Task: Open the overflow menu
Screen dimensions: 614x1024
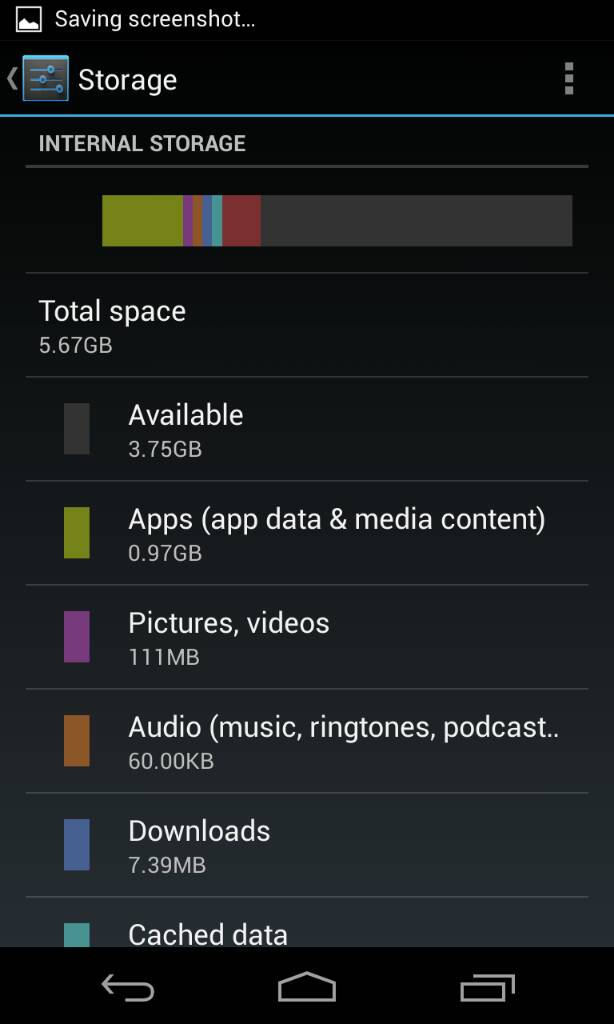Action: coord(568,79)
